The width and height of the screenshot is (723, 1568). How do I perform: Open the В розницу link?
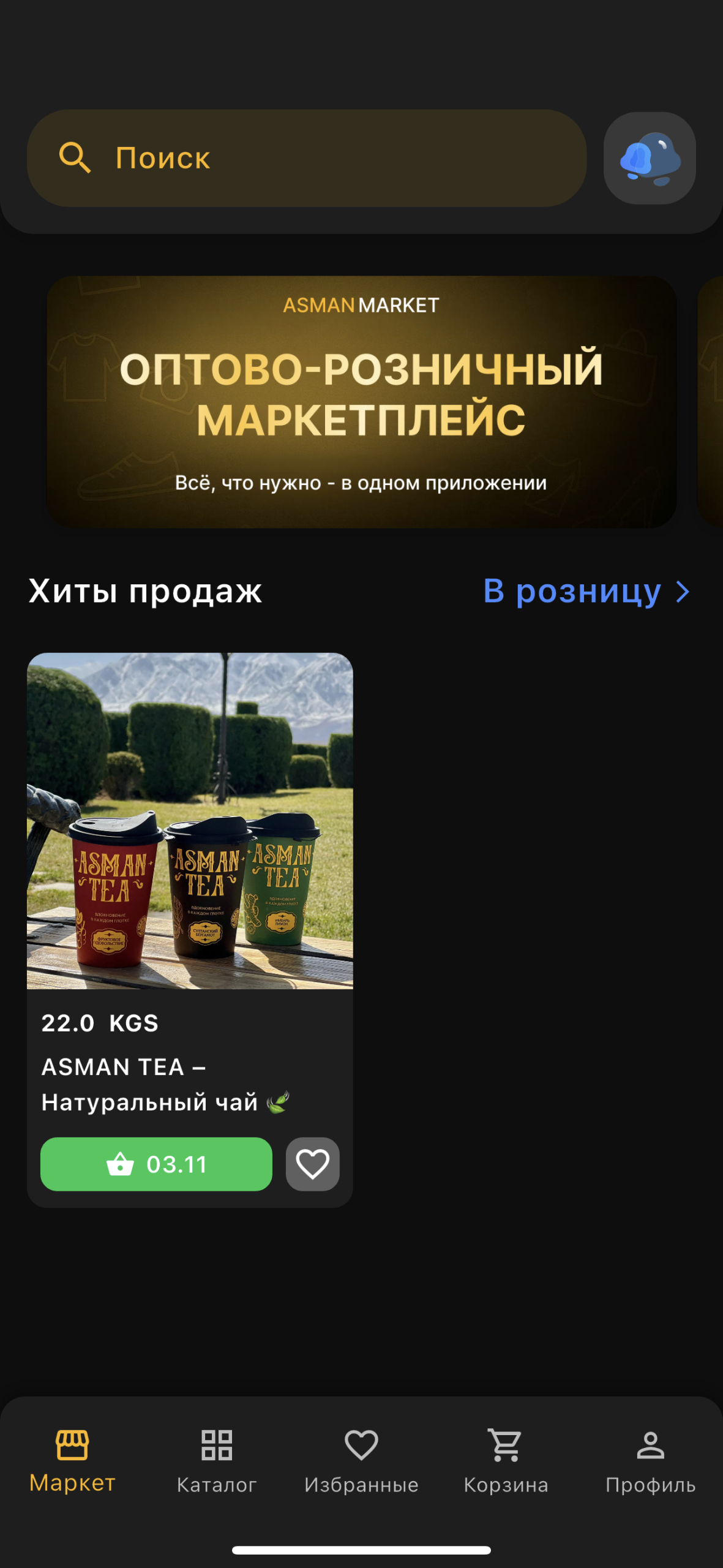click(586, 592)
